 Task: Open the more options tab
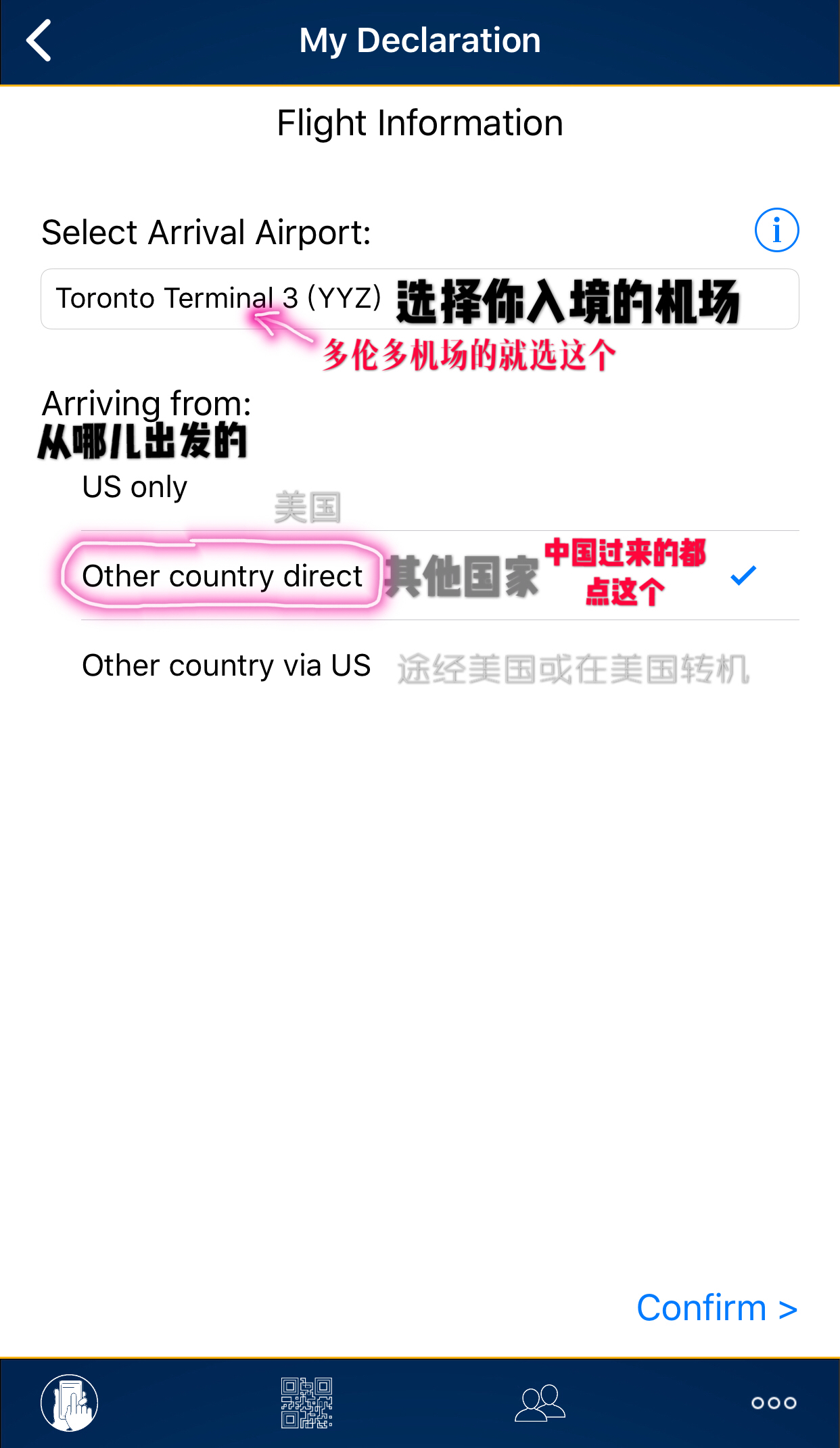pyautogui.click(x=774, y=1403)
